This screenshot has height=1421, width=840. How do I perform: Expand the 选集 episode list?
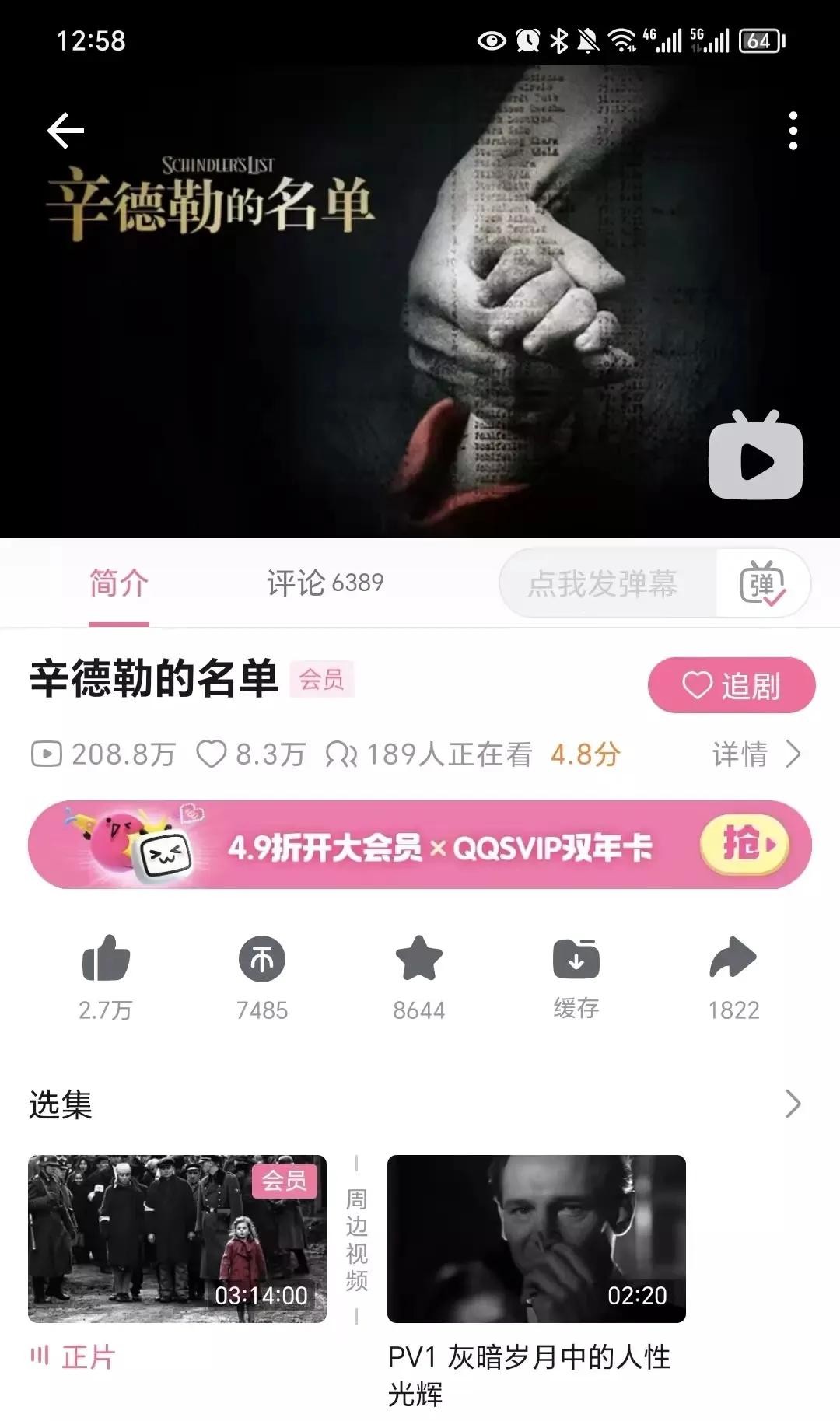tap(792, 1104)
